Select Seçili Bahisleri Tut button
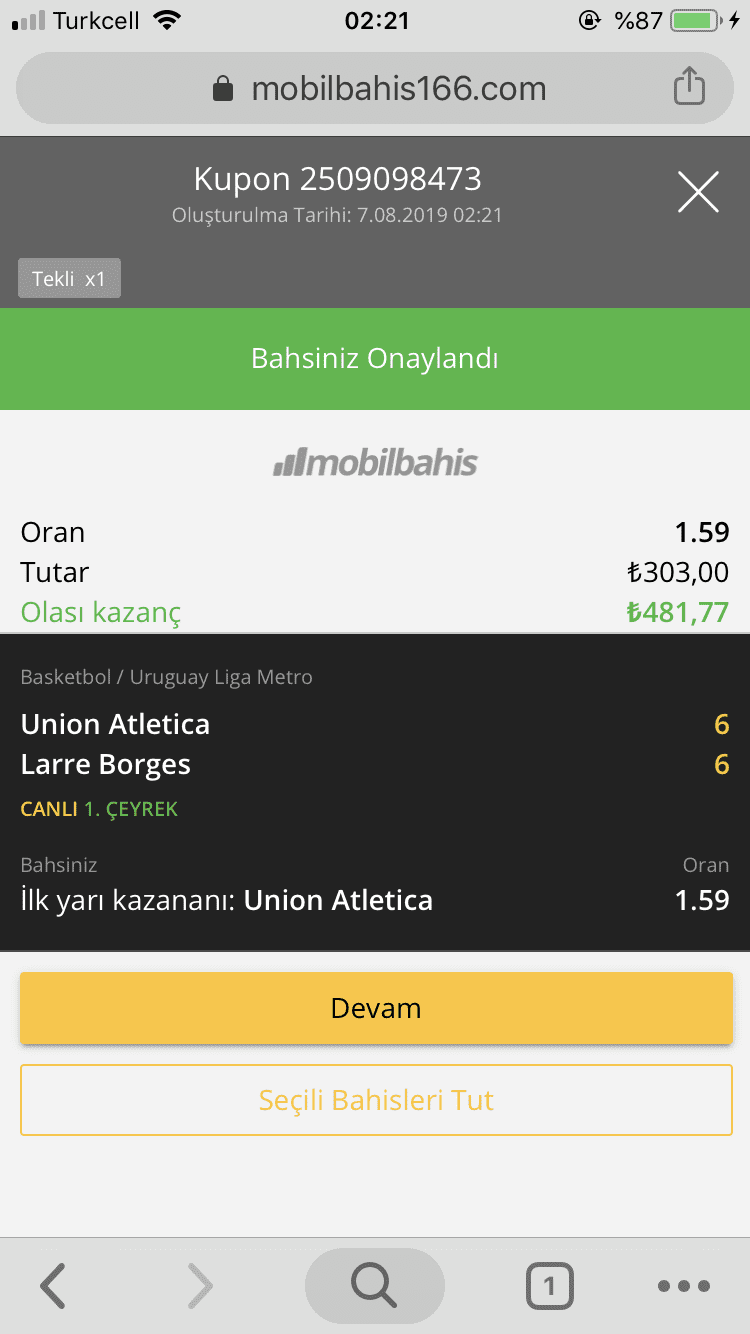 click(376, 1100)
